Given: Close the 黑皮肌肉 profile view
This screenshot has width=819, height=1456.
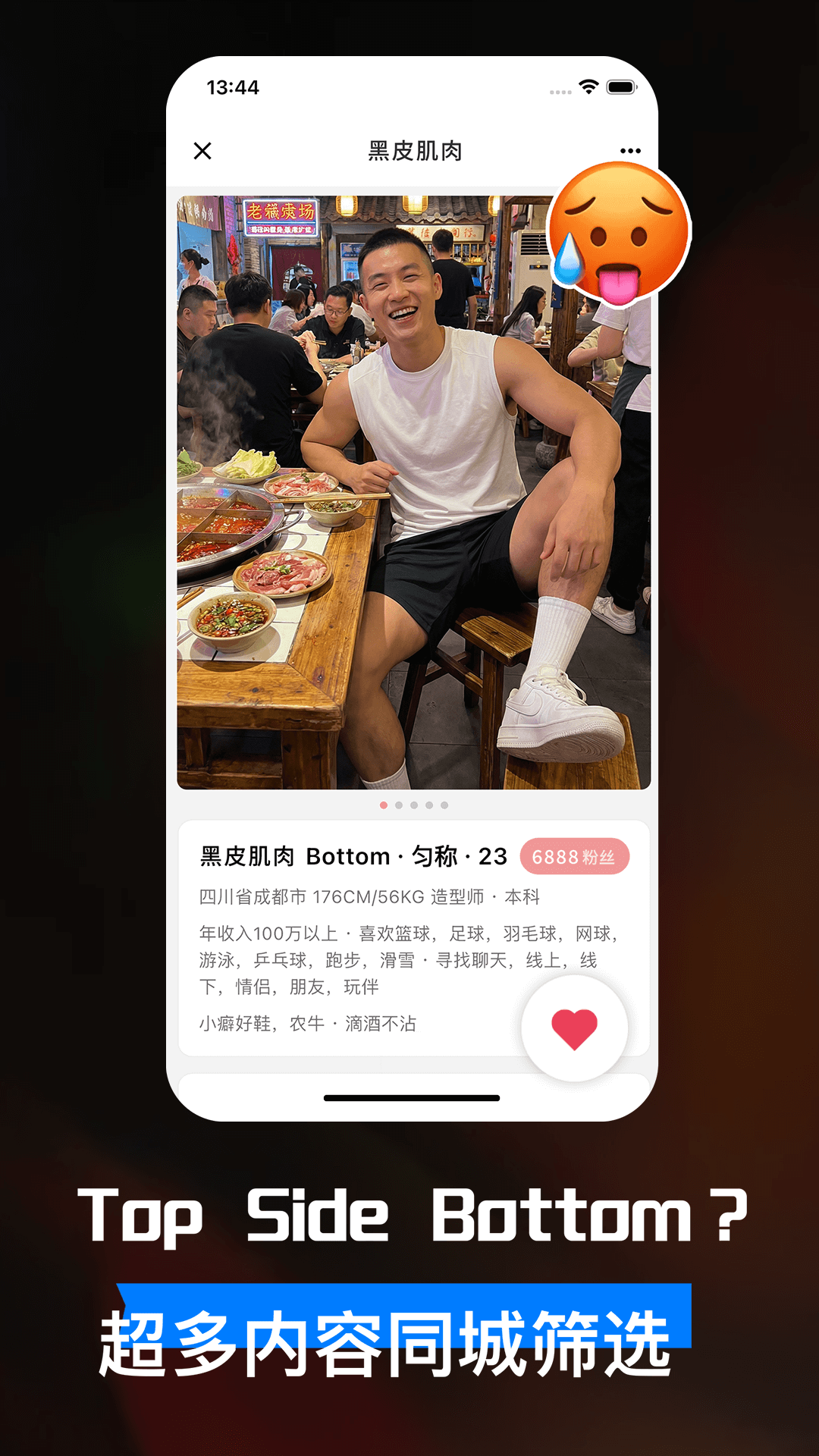Looking at the screenshot, I should click(x=202, y=151).
